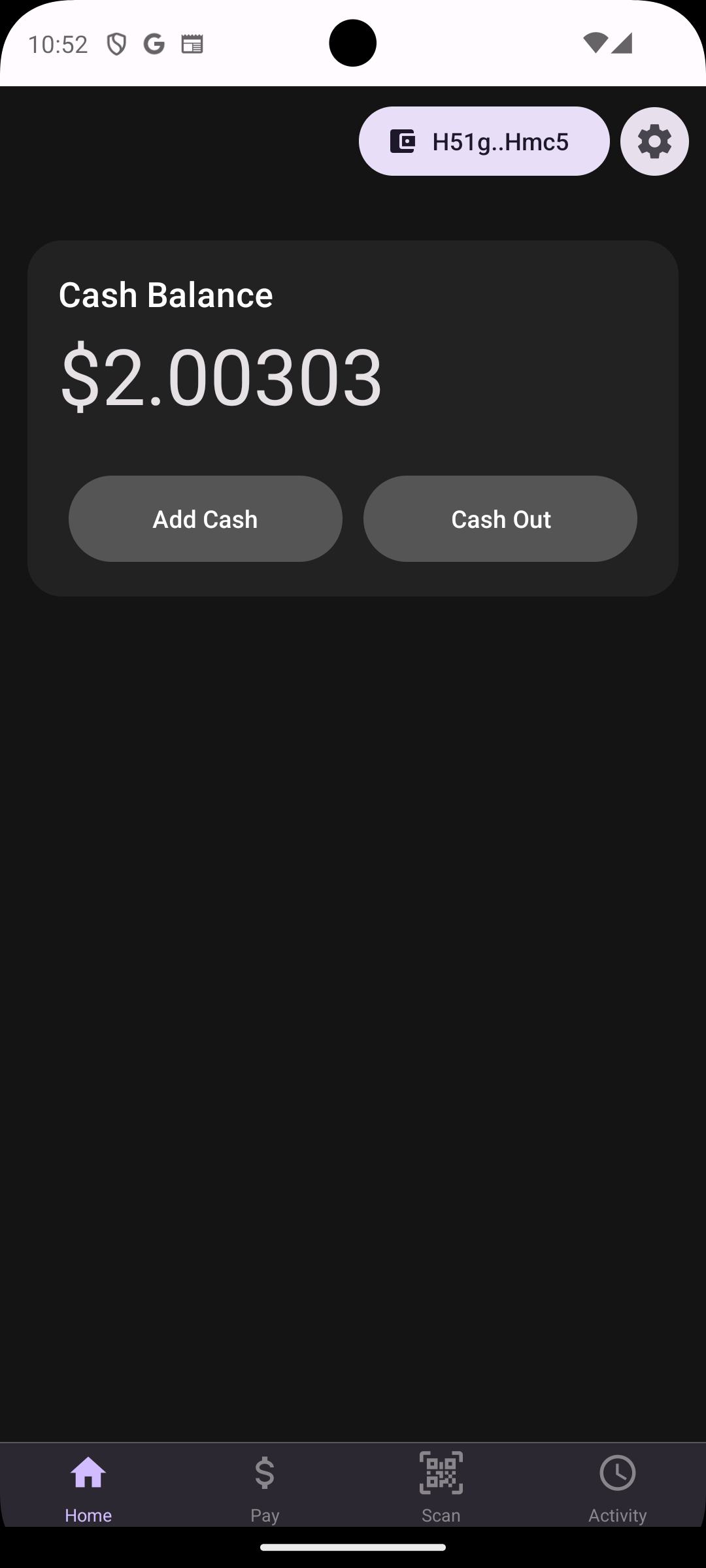Screen dimensions: 706x1568
Task: Select the Scan tab label
Action: pos(441,1514)
